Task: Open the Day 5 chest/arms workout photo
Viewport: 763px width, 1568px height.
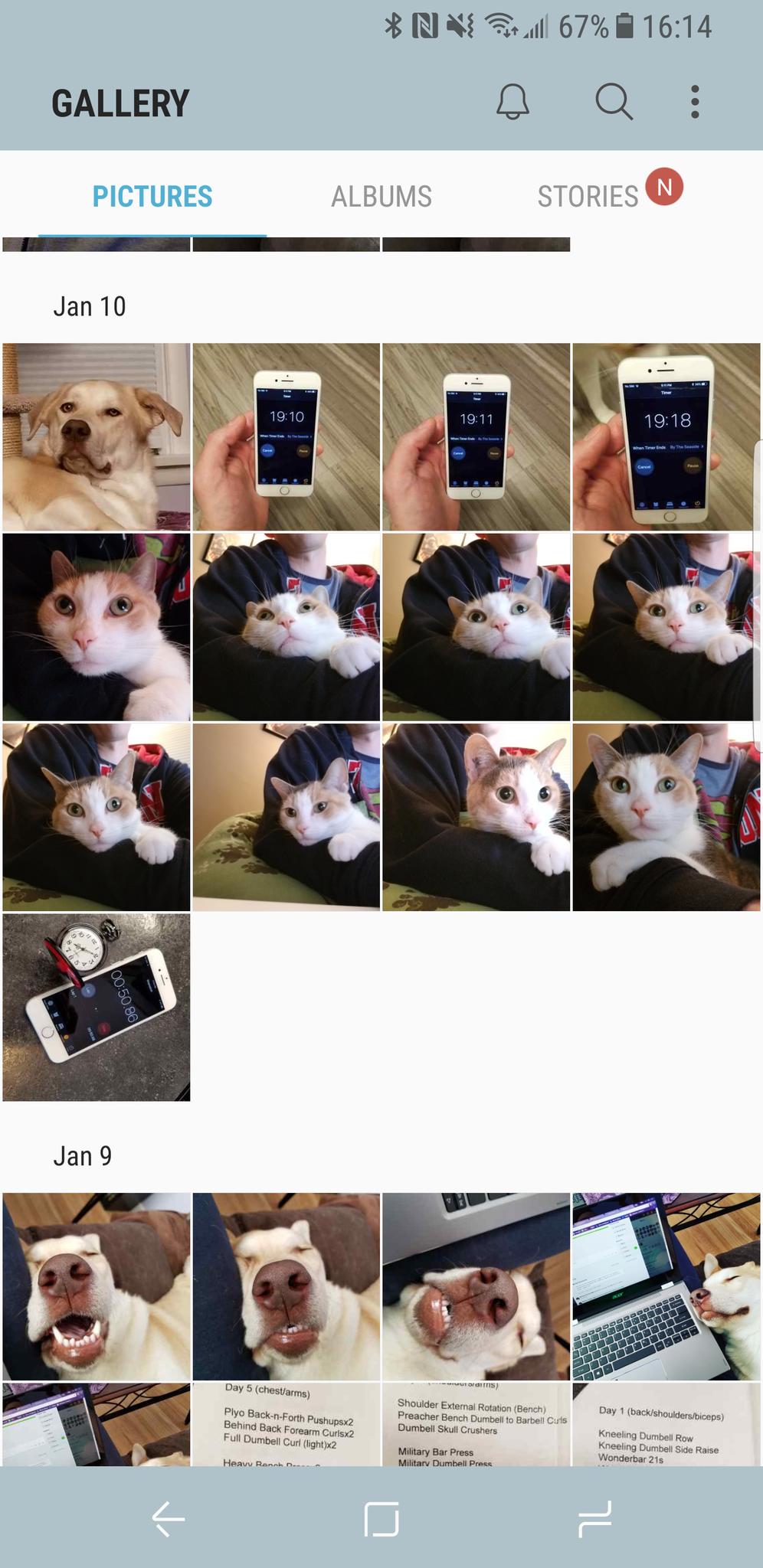Action: 286,1425
